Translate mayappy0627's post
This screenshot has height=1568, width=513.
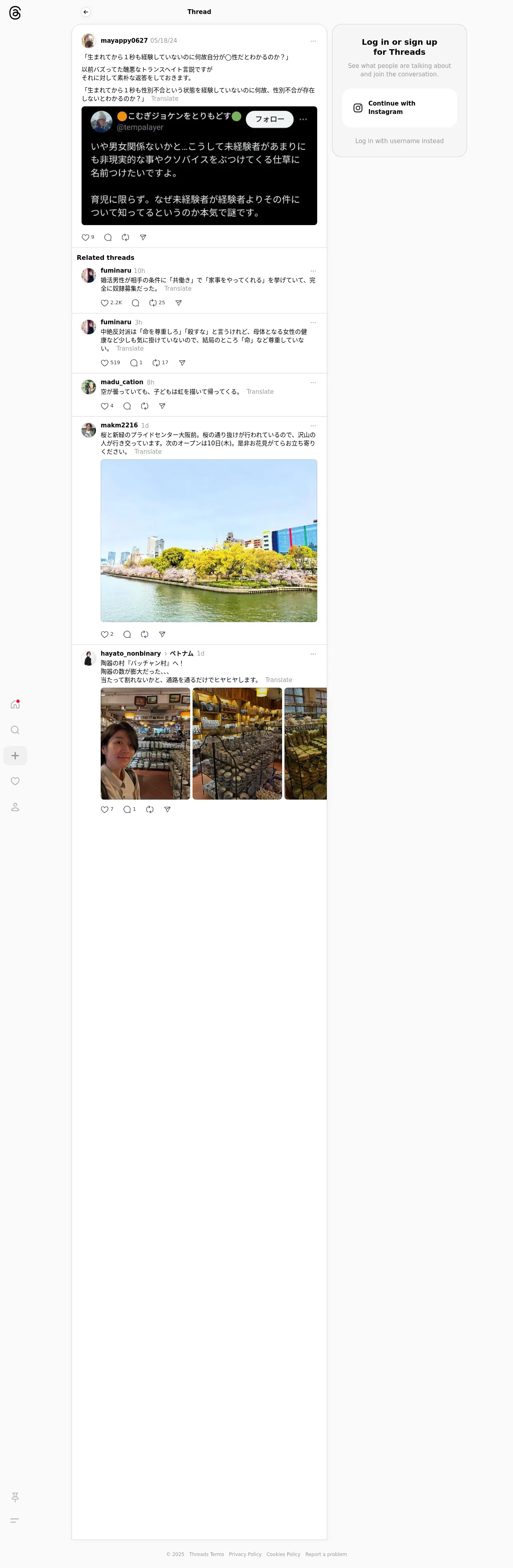pyautogui.click(x=165, y=99)
